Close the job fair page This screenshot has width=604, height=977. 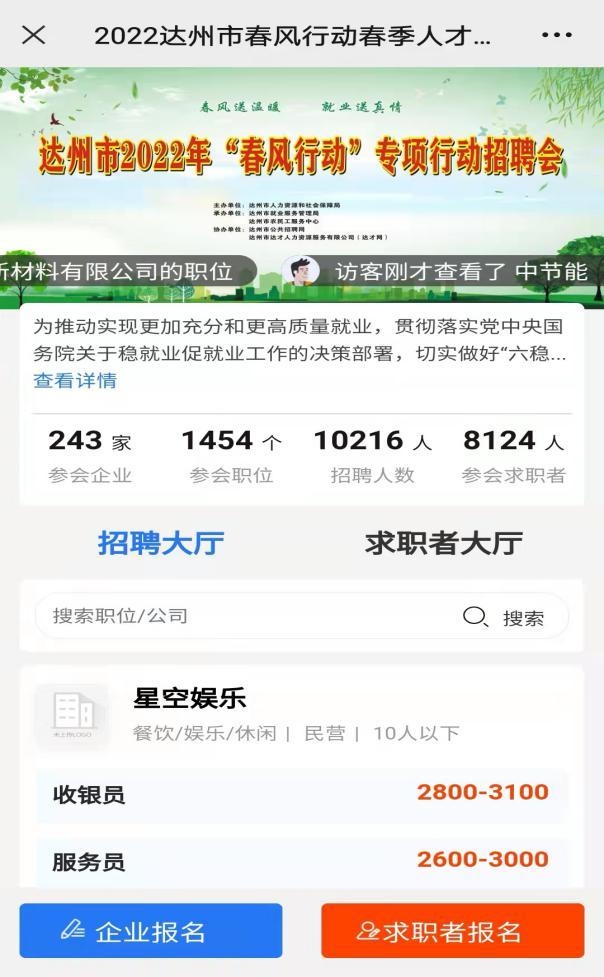click(33, 35)
